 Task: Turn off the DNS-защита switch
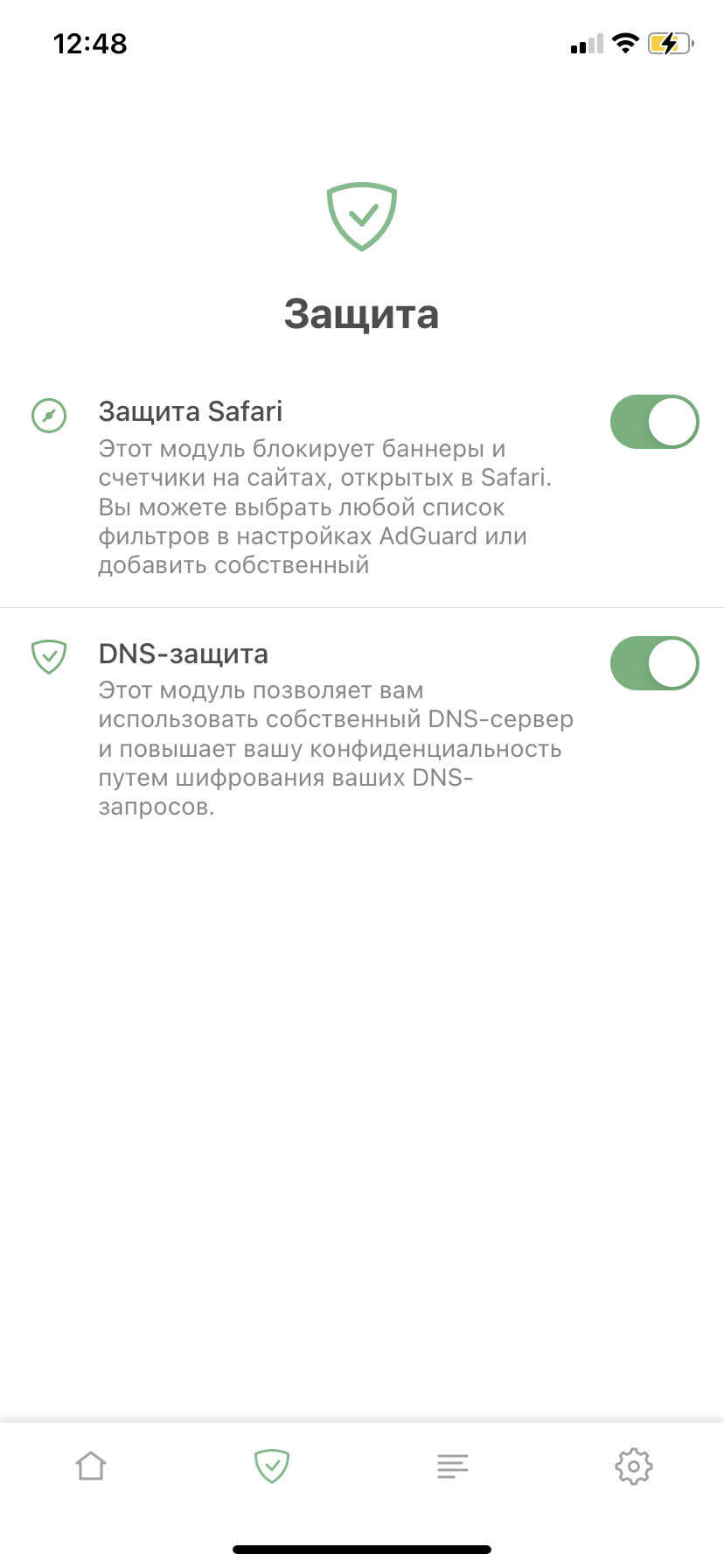click(x=654, y=663)
